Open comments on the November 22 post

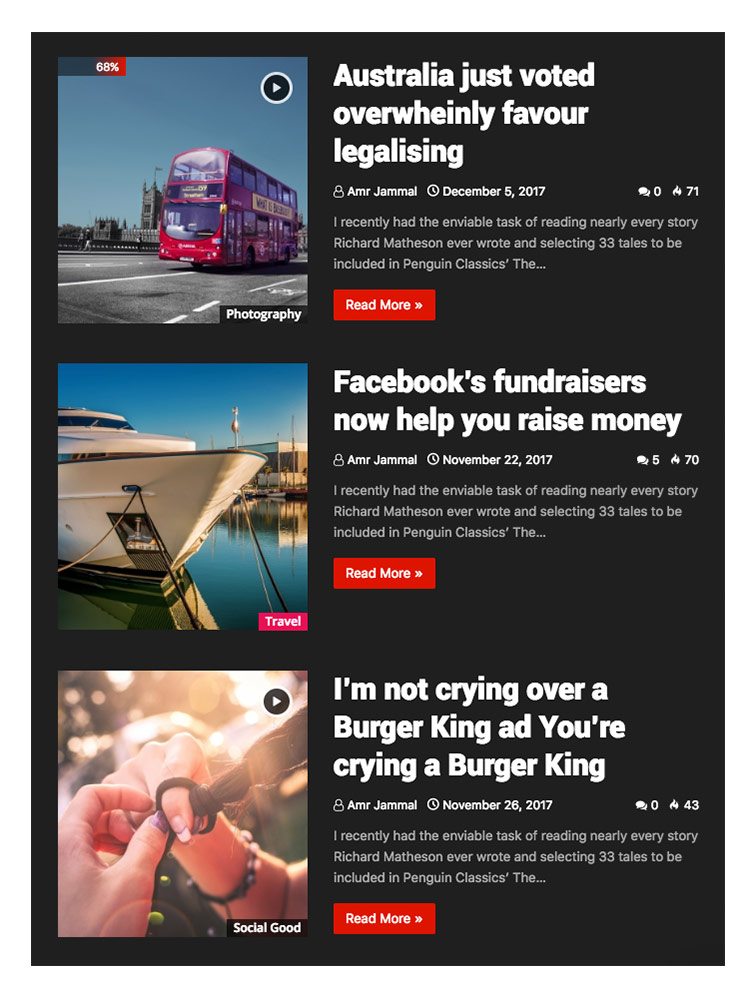648,460
